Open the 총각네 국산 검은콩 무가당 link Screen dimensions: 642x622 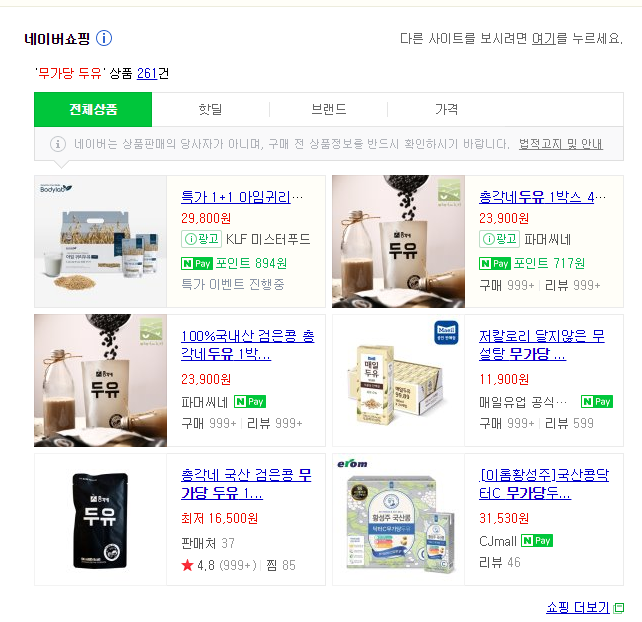[x=245, y=484]
